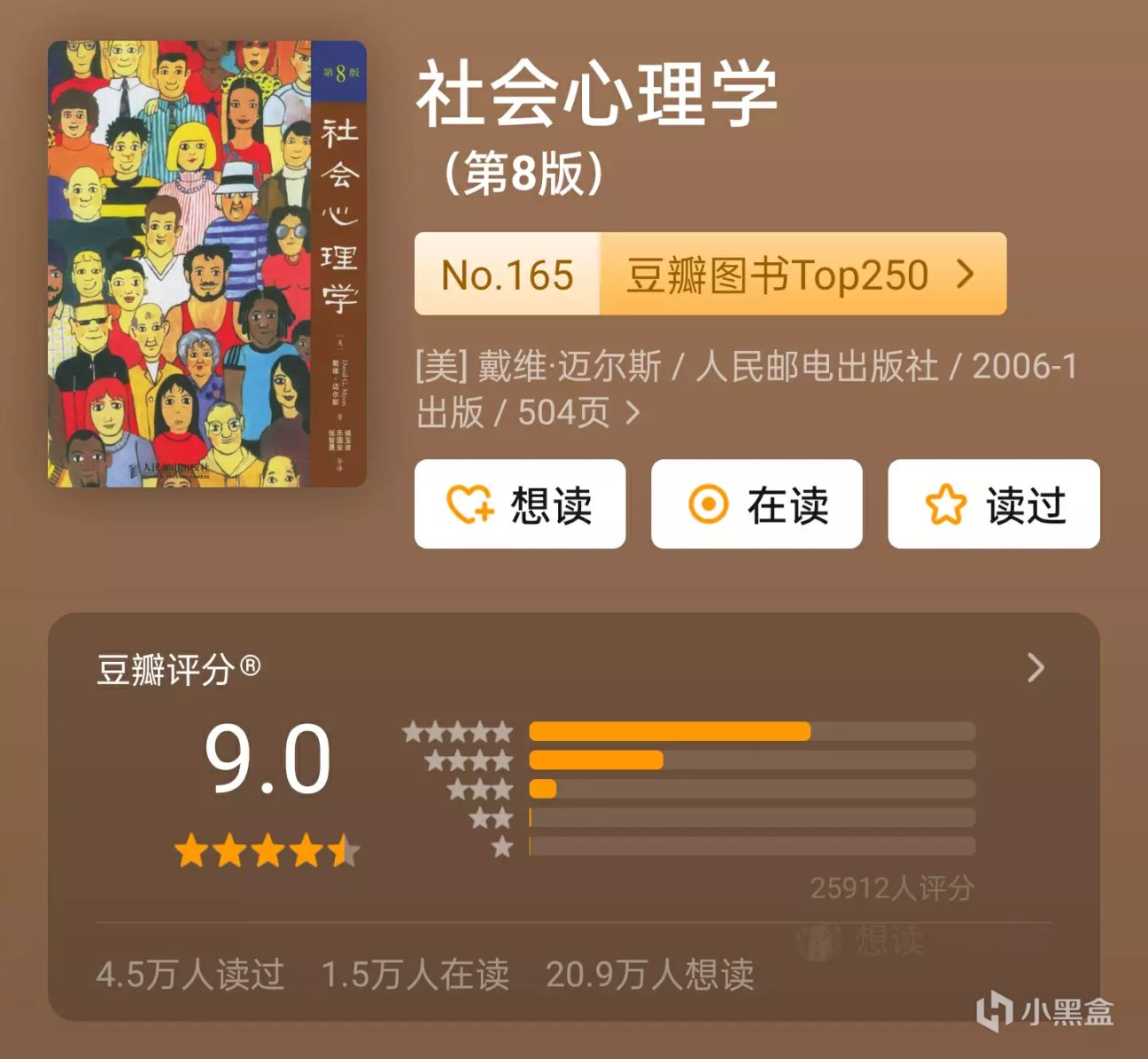
Task: Mark book as 想读
Action: [x=520, y=504]
